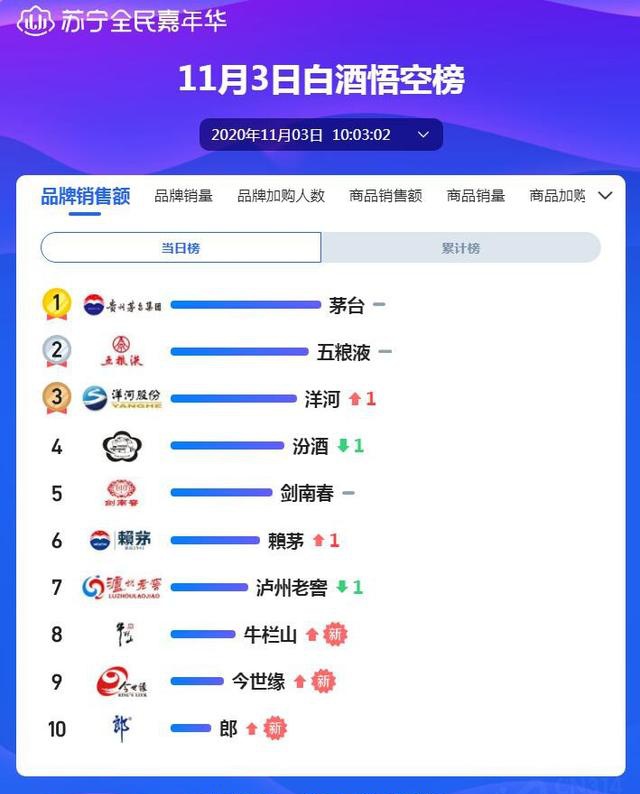
Task: Open the 商品销售额 tab
Action: pyautogui.click(x=385, y=196)
